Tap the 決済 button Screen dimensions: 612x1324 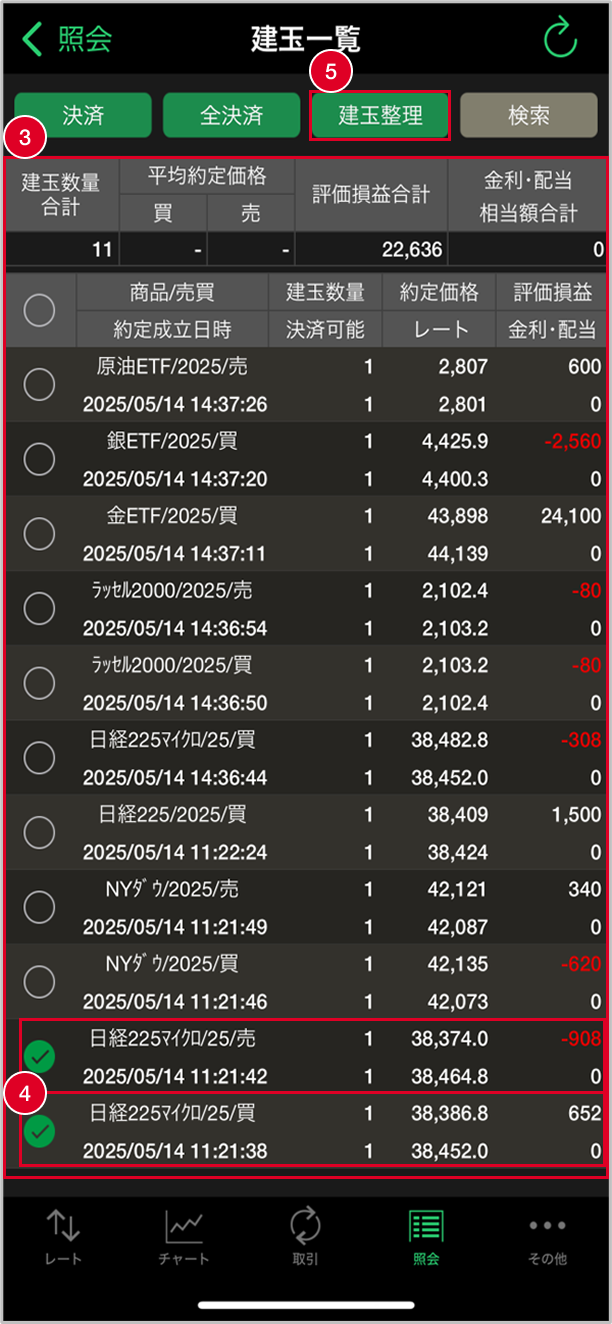83,115
